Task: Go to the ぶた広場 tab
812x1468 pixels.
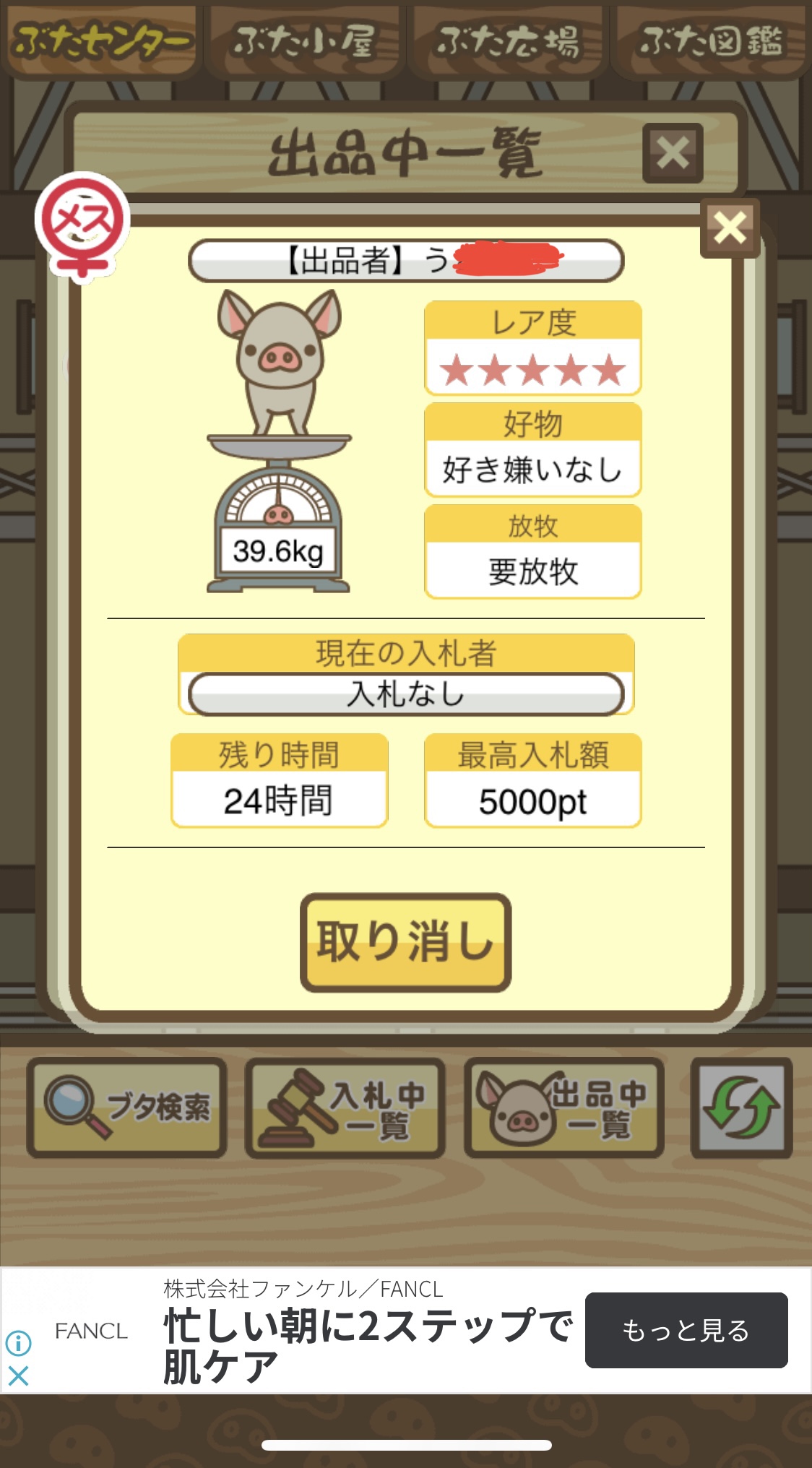Action: pos(507,40)
